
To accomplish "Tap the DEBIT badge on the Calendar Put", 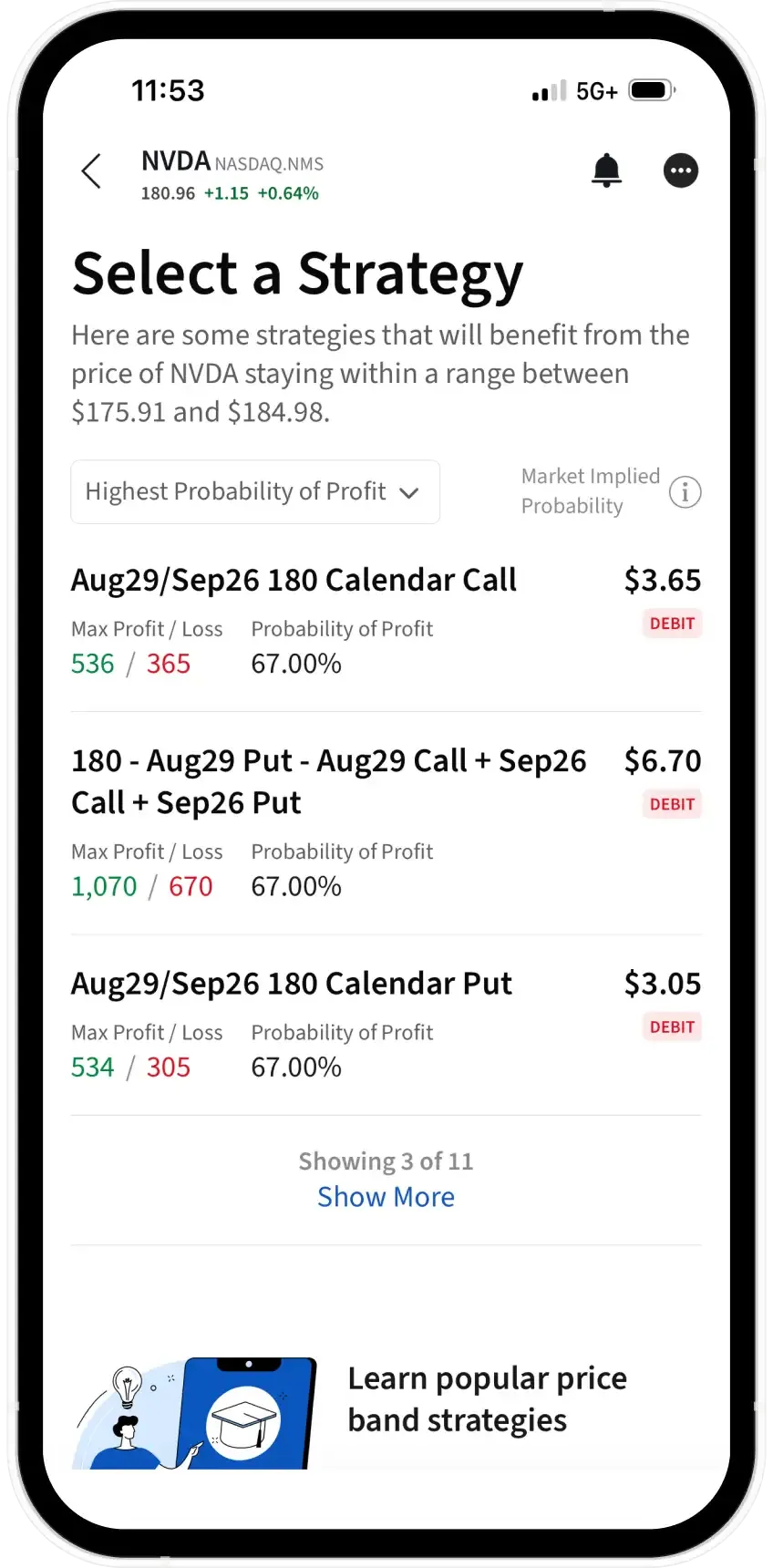I will pos(672,1026).
